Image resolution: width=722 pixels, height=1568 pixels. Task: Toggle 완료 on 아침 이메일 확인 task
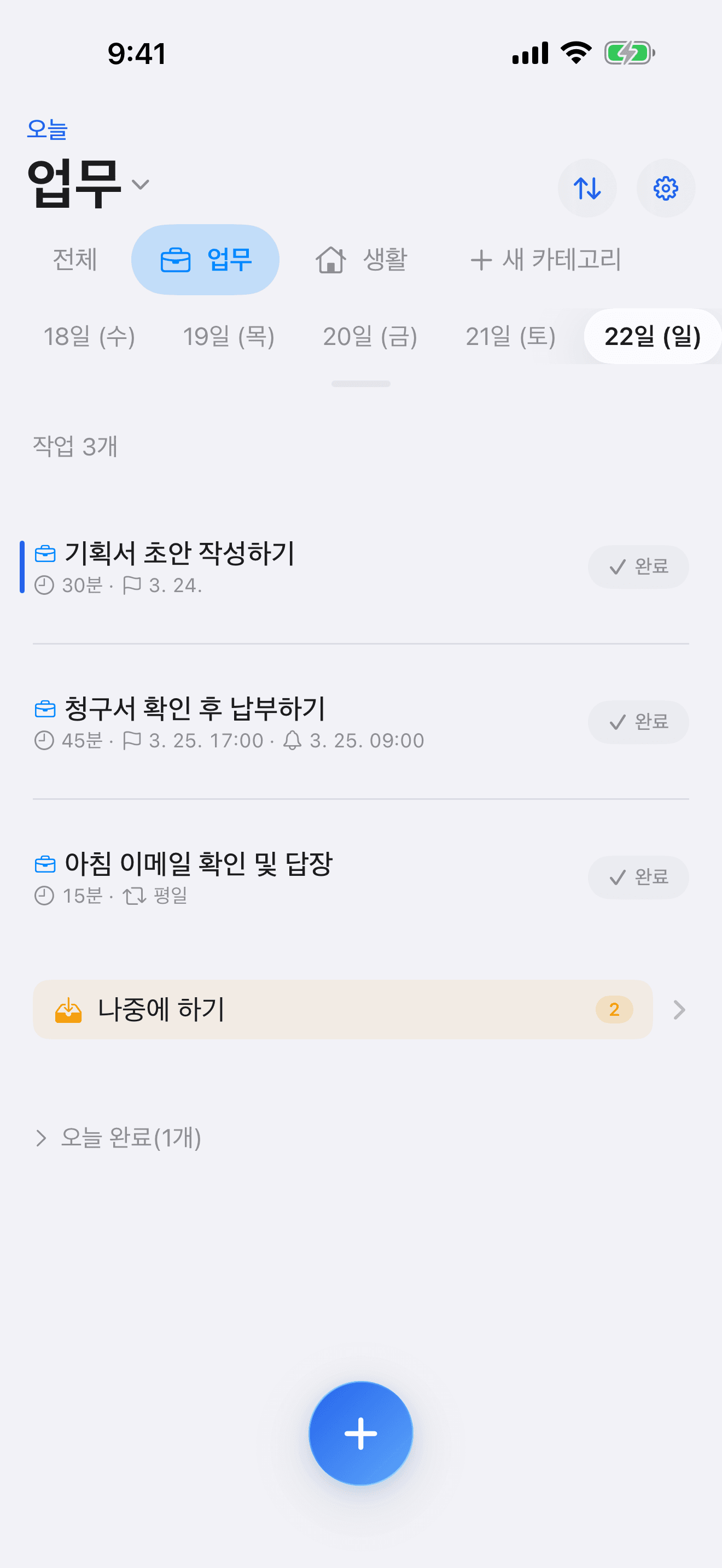(638, 877)
